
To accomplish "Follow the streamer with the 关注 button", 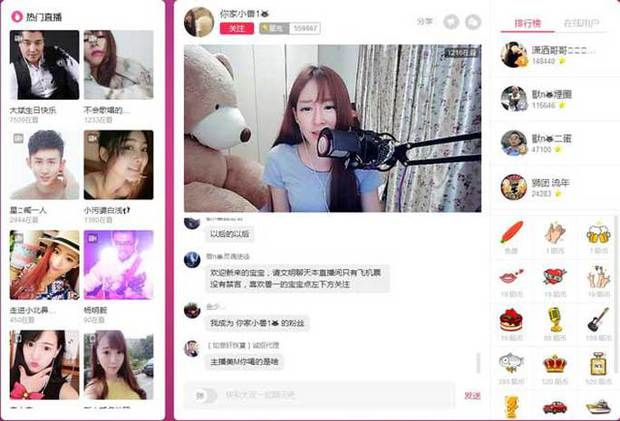I will click(x=237, y=29).
